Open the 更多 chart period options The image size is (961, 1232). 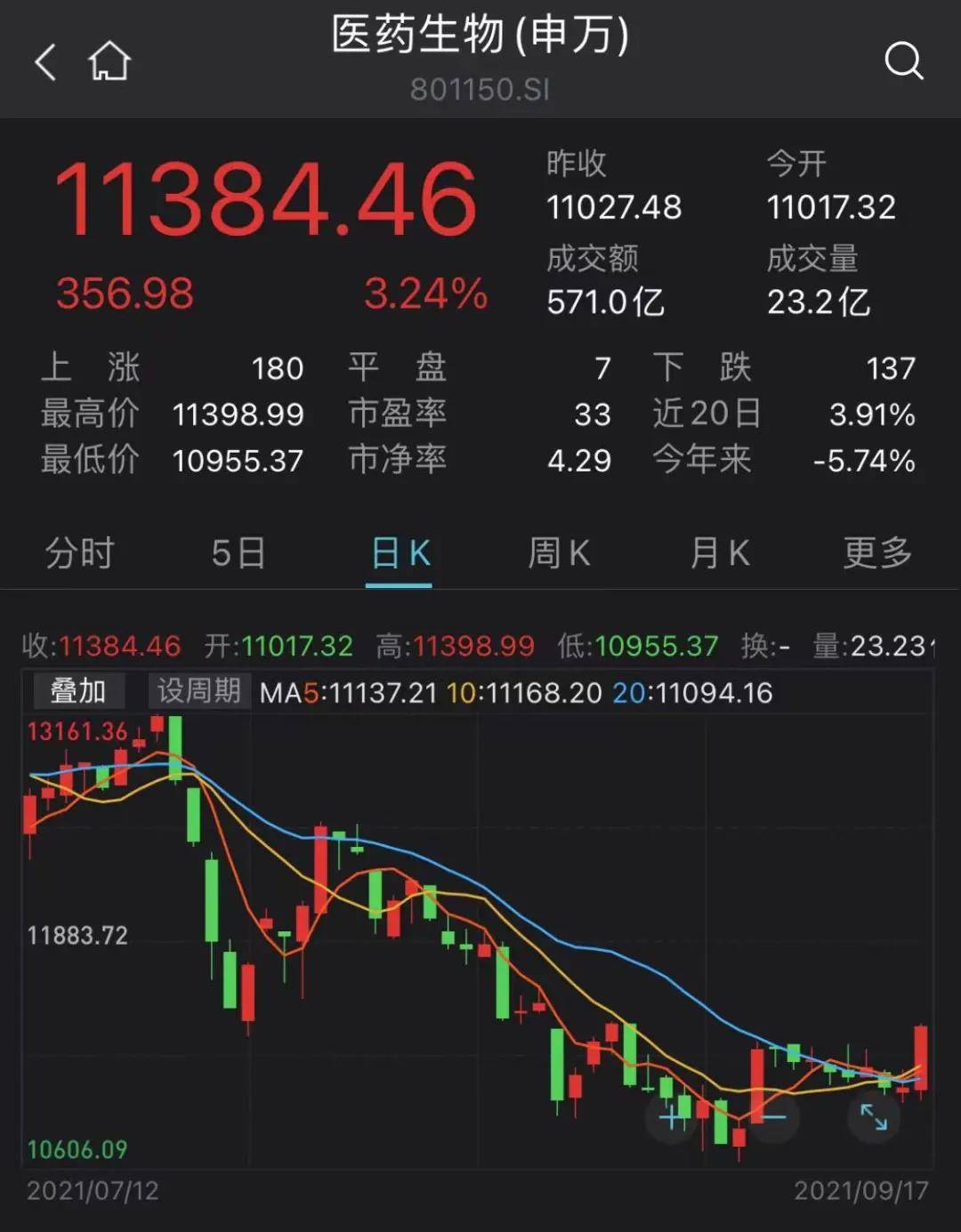click(877, 553)
